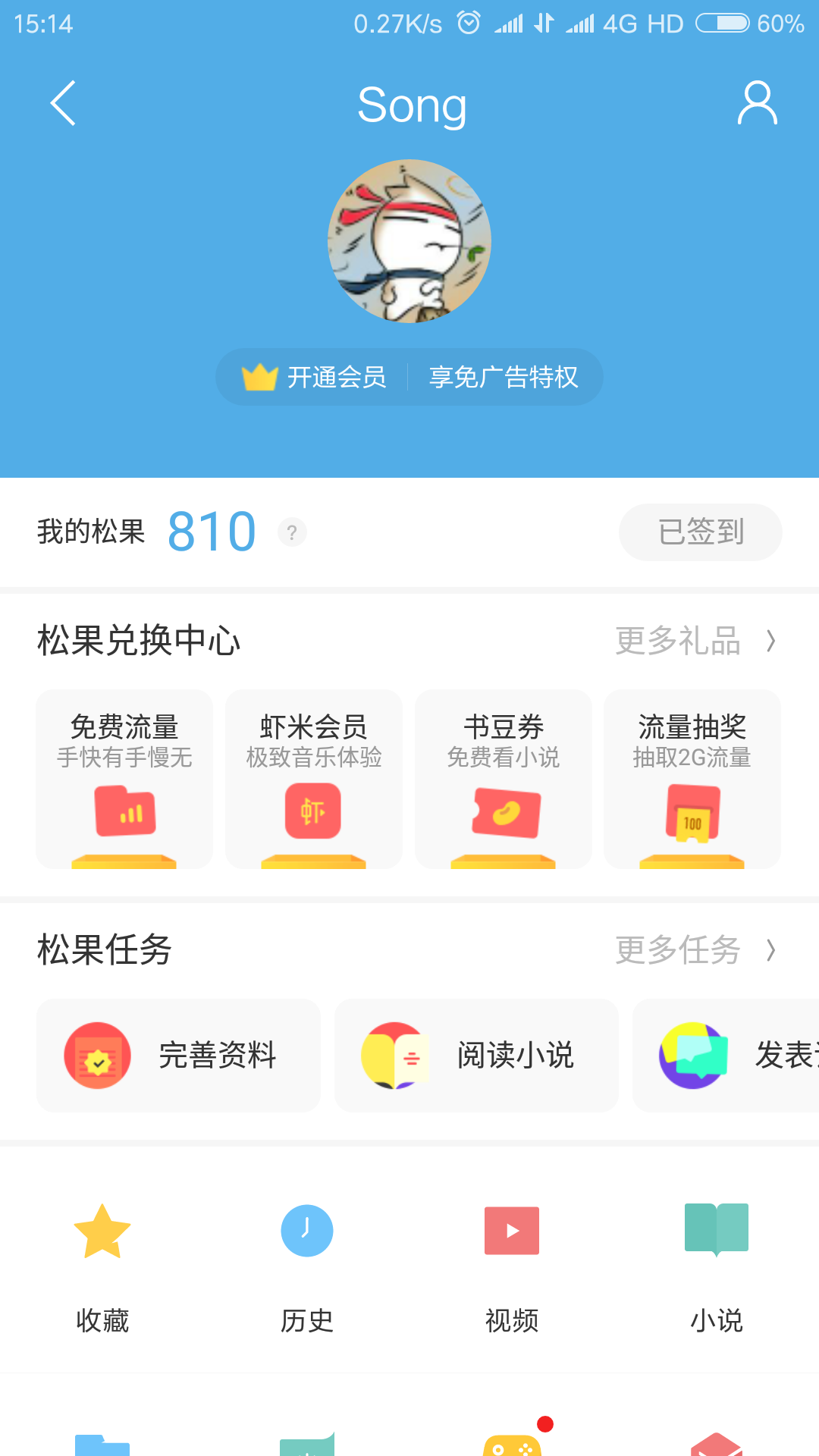
Task: Tap the 已签到 check-in button
Action: coord(700,532)
